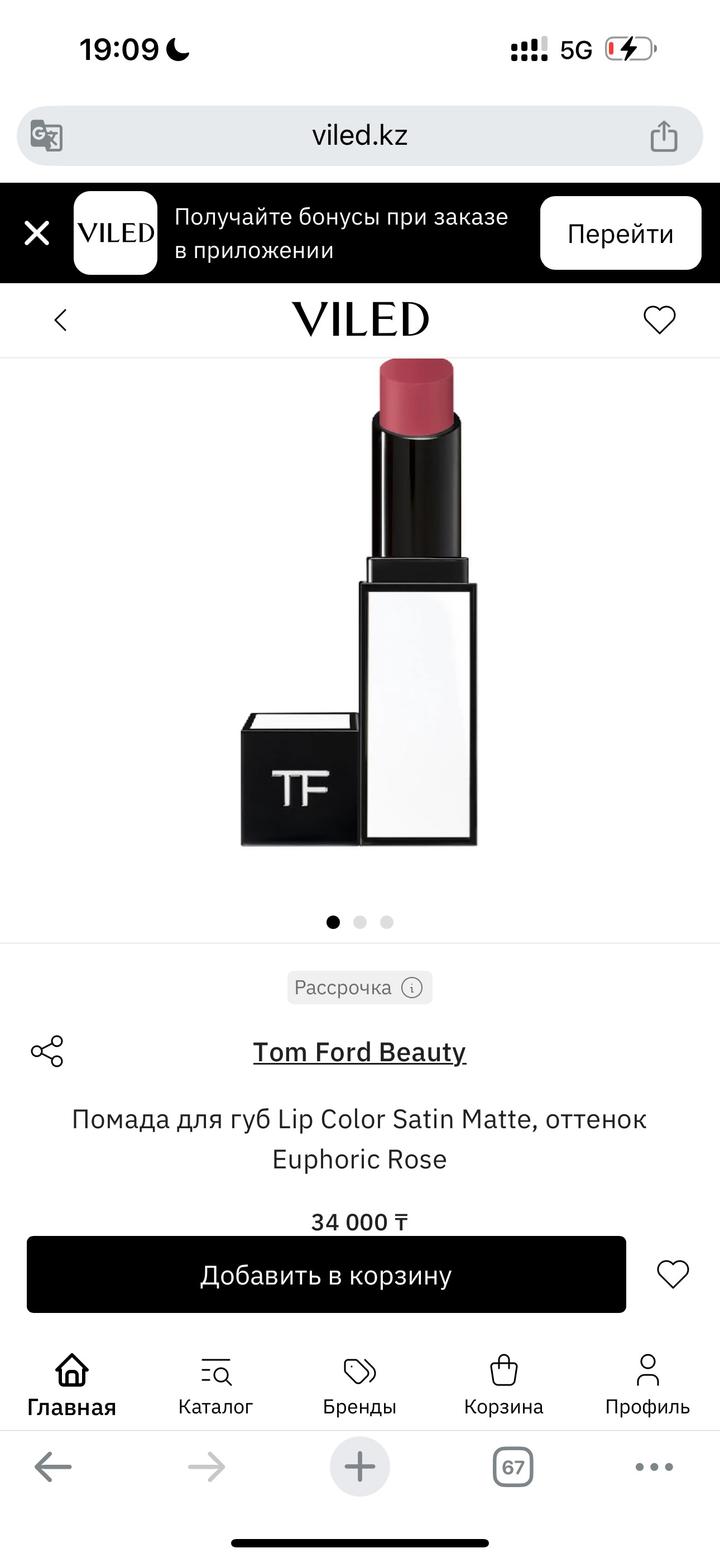Dismiss the app bonus banner

(37, 234)
